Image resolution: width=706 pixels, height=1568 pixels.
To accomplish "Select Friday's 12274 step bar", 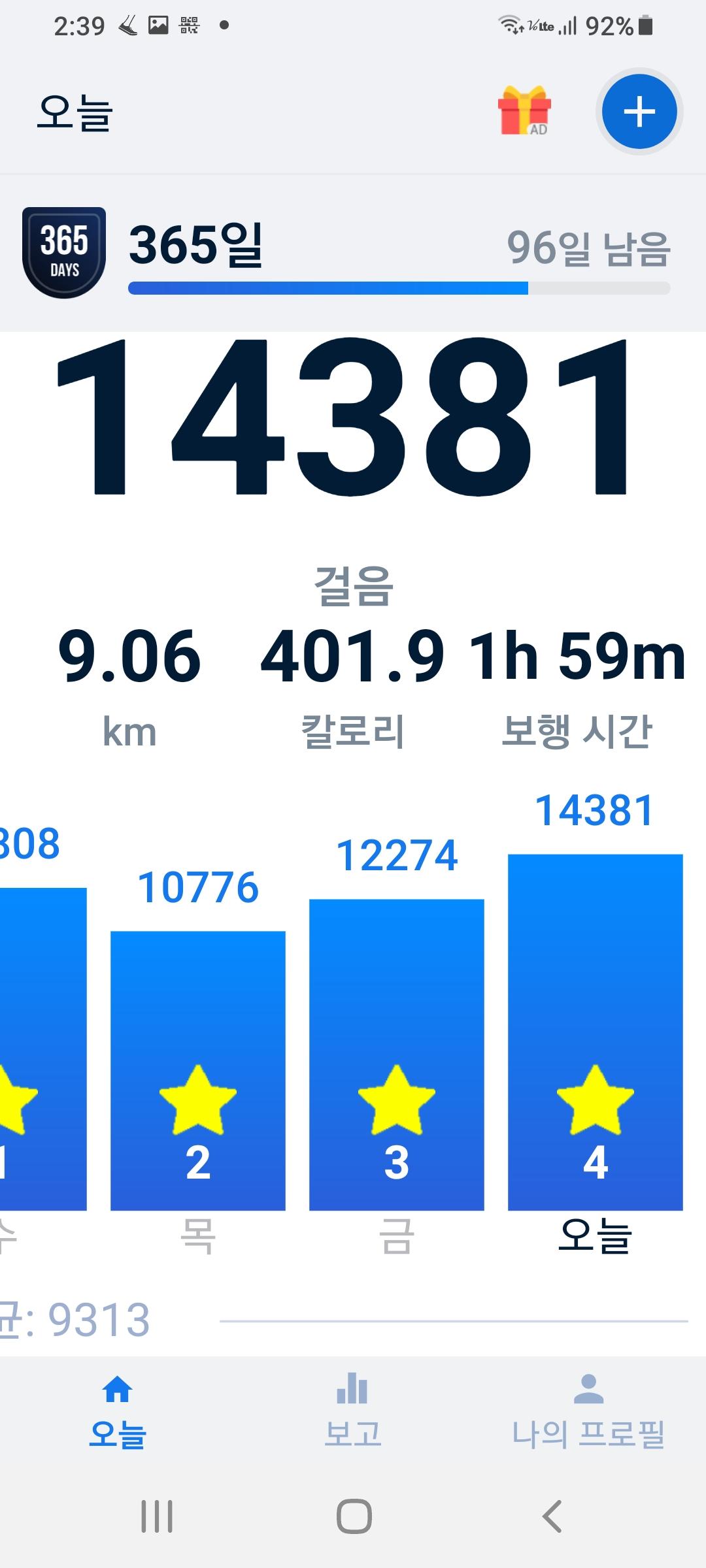I will point(397,1054).
